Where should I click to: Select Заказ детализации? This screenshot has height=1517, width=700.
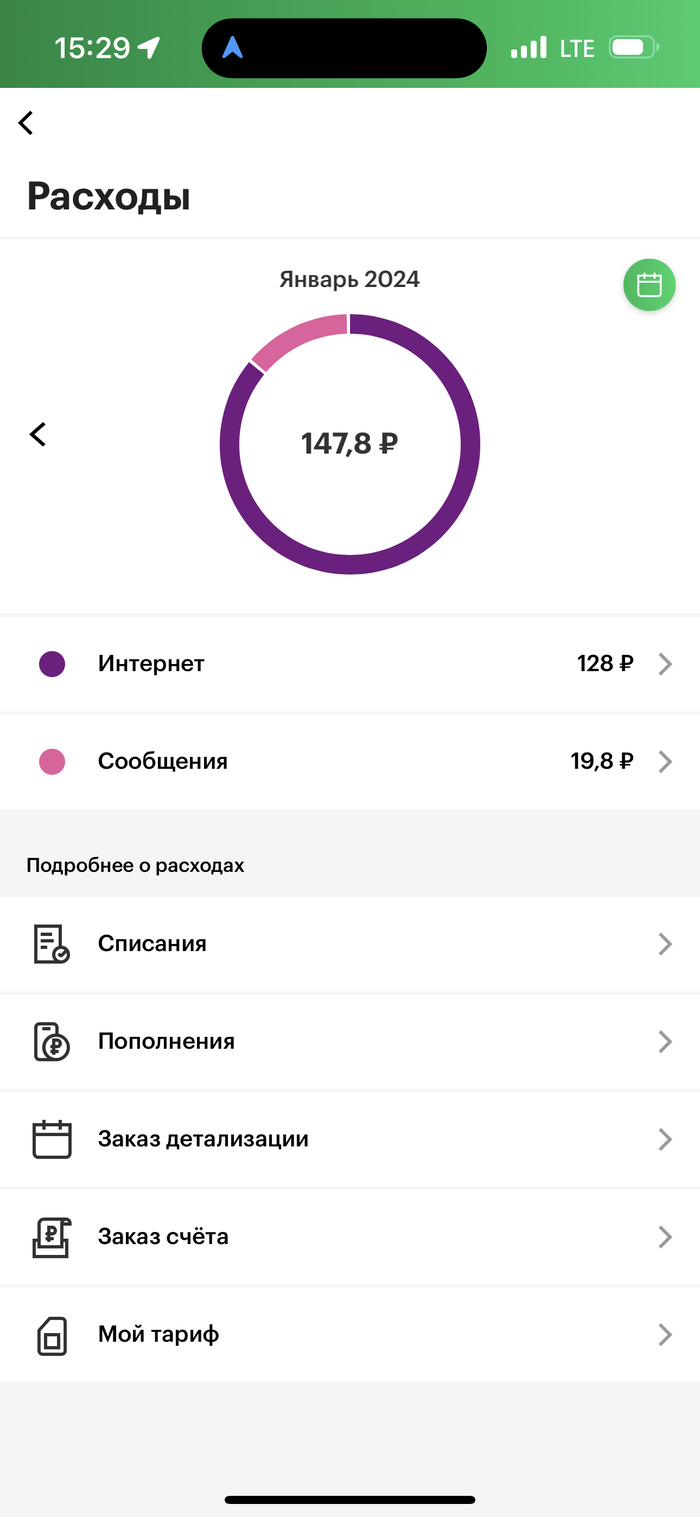click(x=350, y=1139)
